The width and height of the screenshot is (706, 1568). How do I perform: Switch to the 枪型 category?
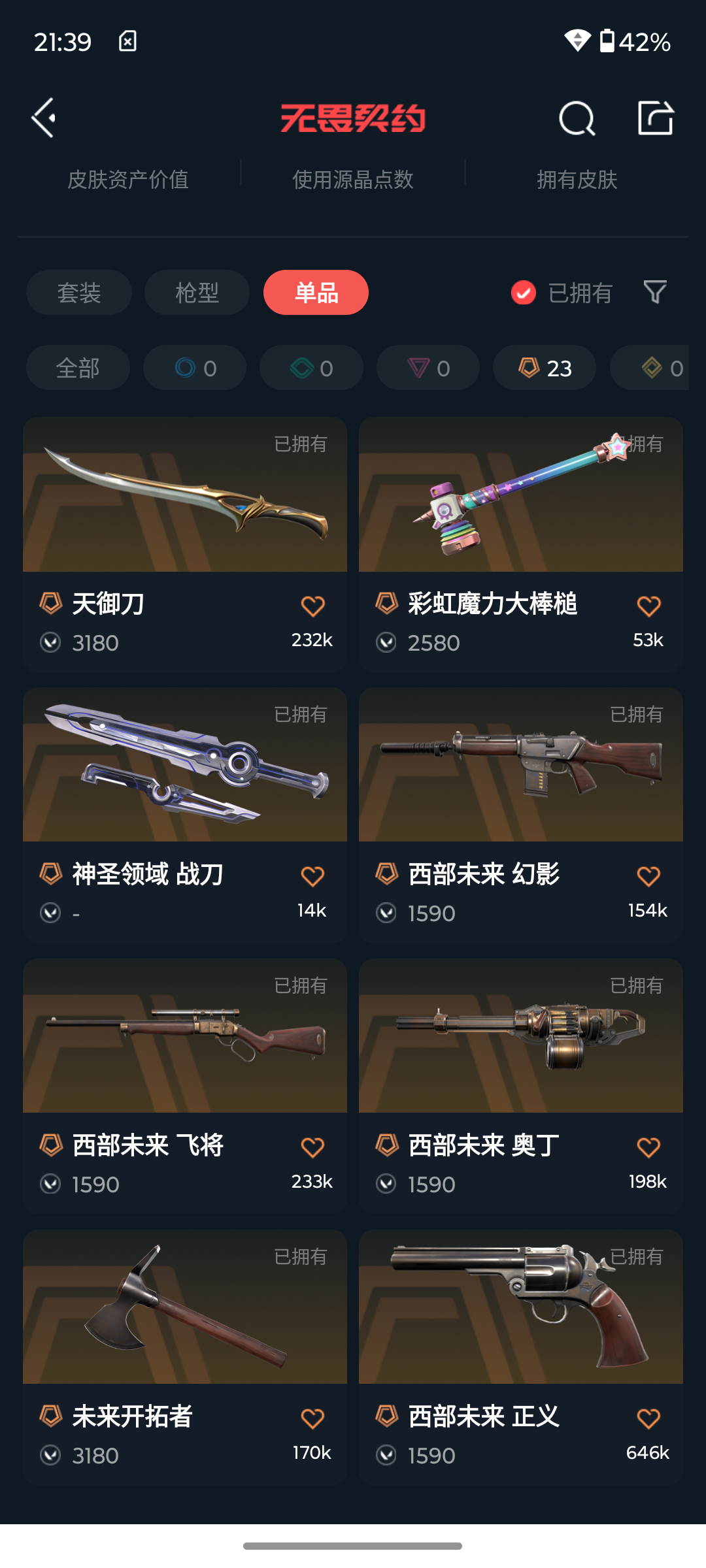[x=197, y=292]
